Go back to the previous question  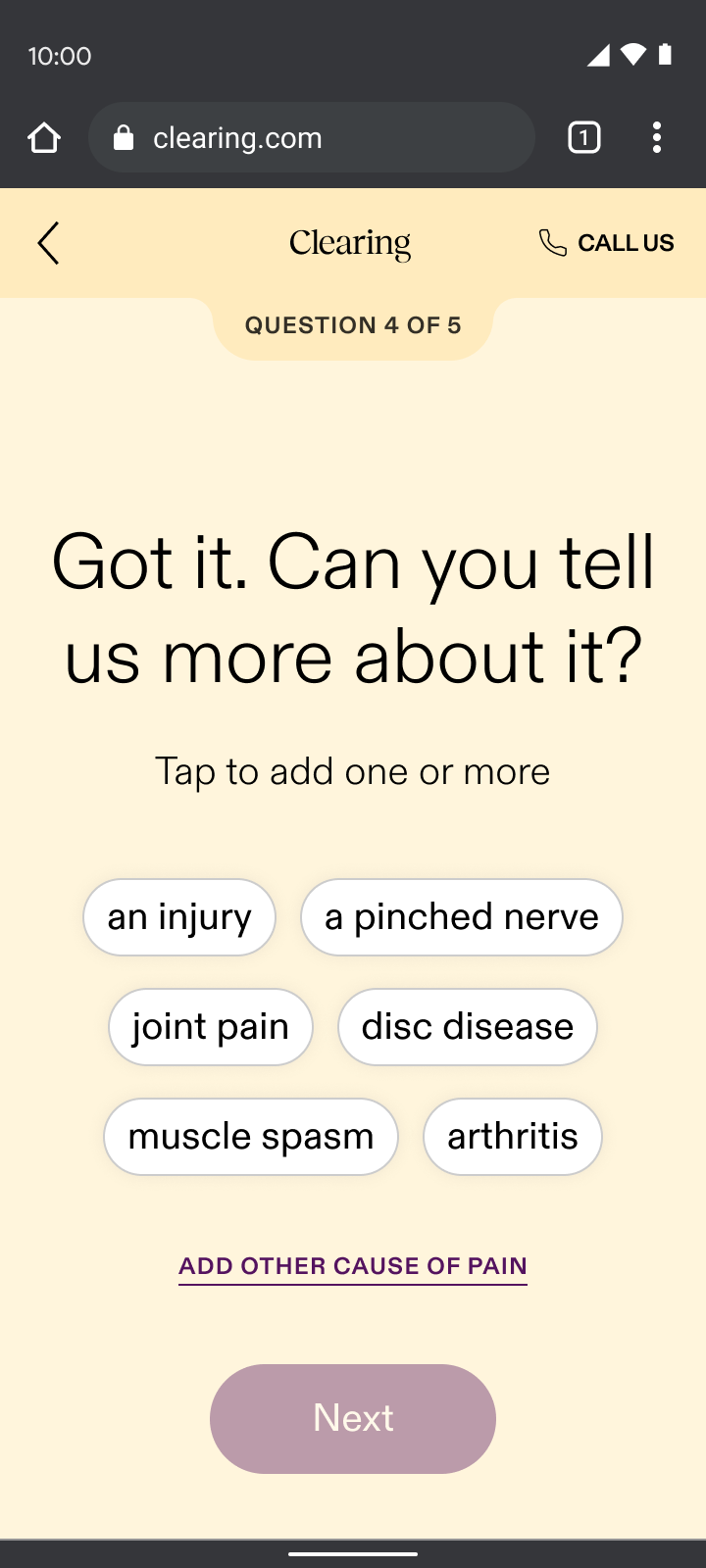pyautogui.click(x=48, y=243)
